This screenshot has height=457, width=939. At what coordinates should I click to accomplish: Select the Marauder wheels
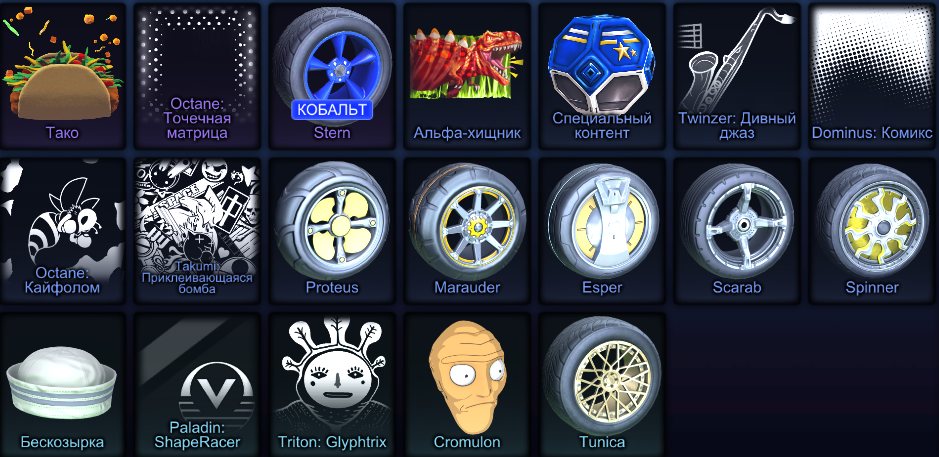pos(466,229)
